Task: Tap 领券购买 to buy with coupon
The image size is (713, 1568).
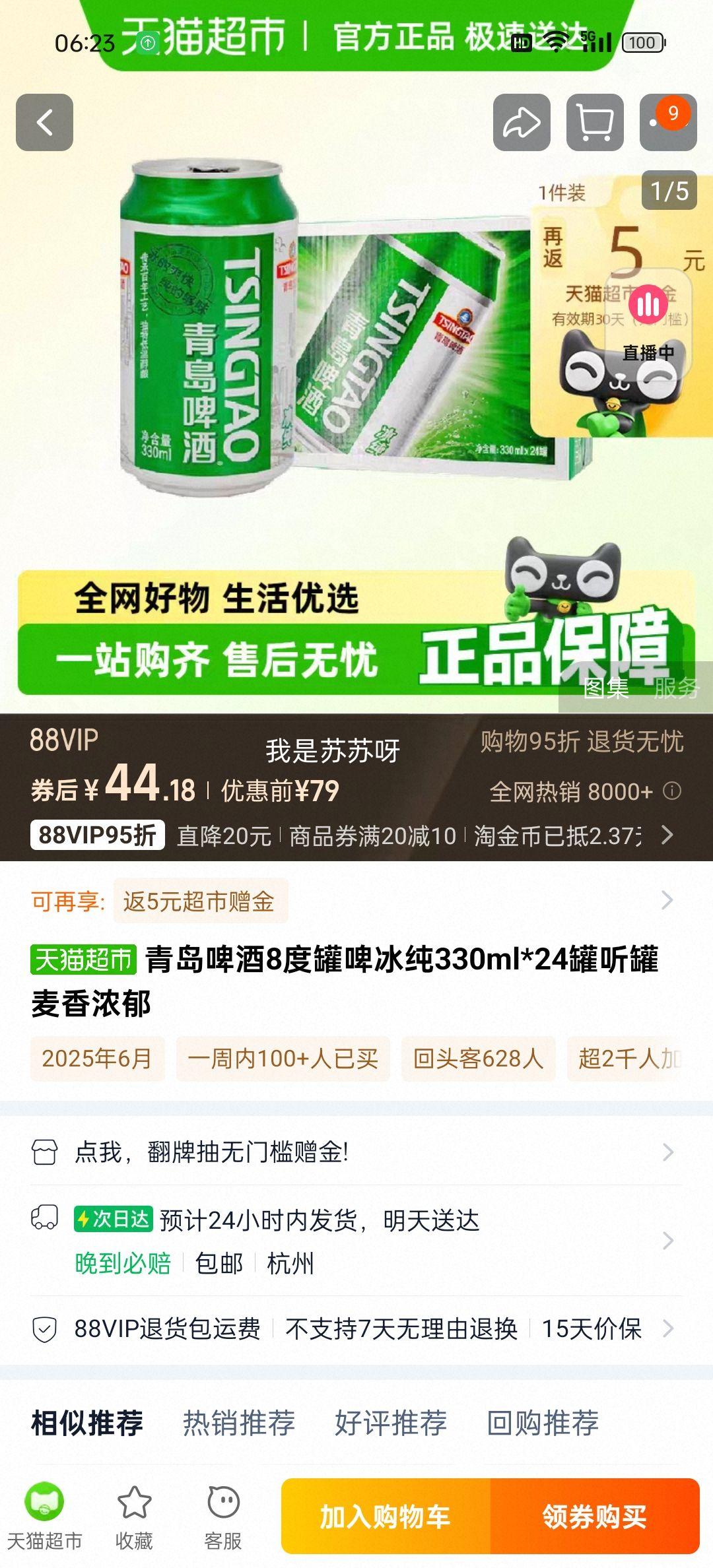Action: point(594,1517)
